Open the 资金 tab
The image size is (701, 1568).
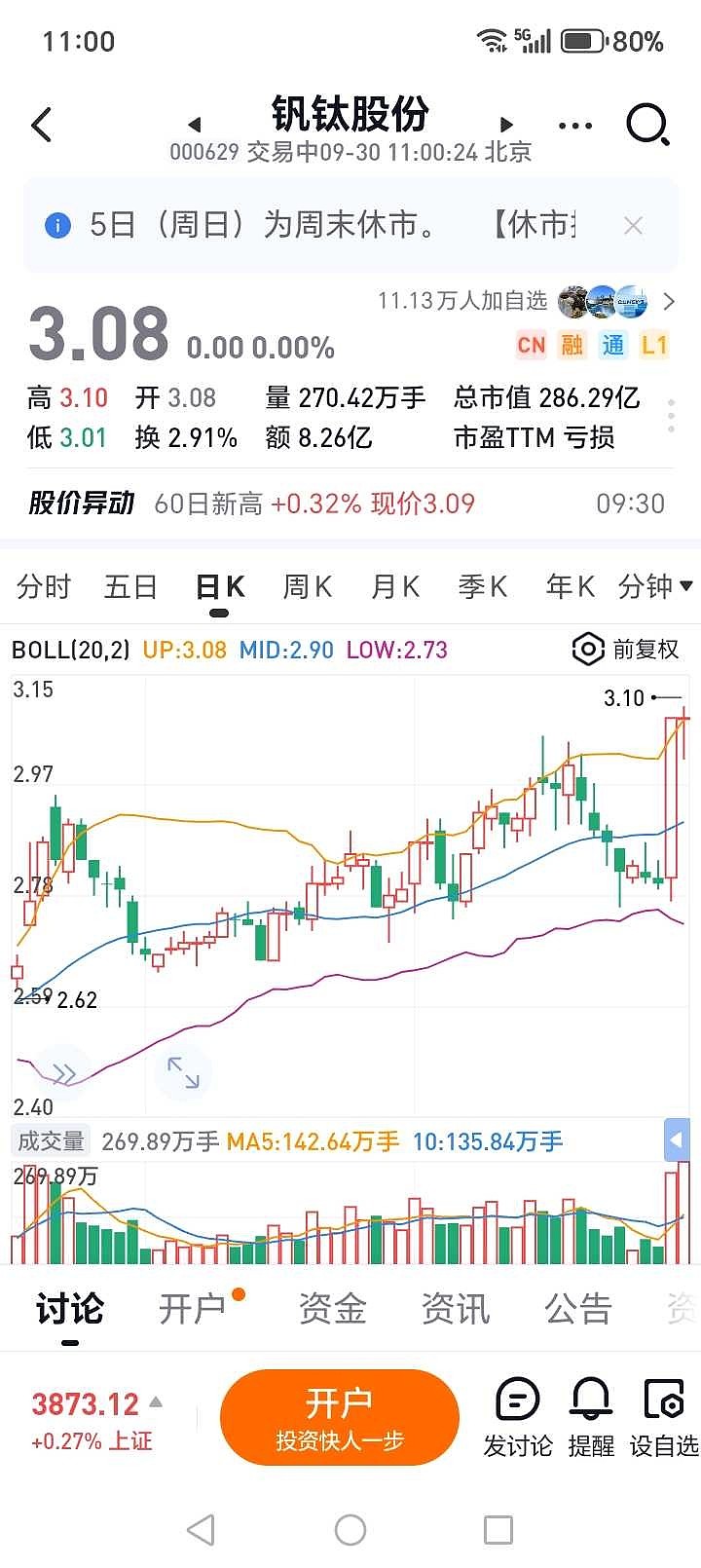pos(332,1310)
